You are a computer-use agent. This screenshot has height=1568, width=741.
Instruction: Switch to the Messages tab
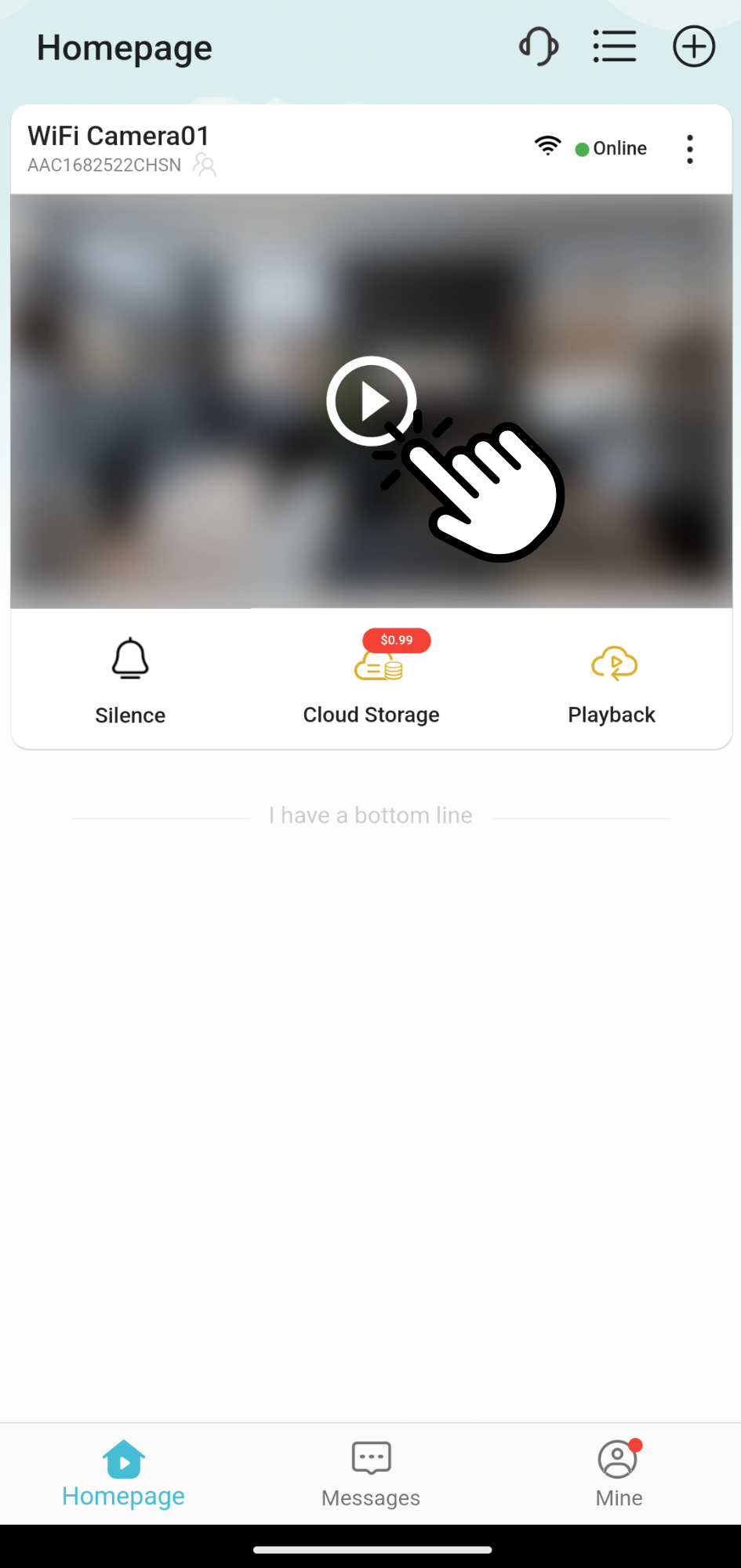371,1473
